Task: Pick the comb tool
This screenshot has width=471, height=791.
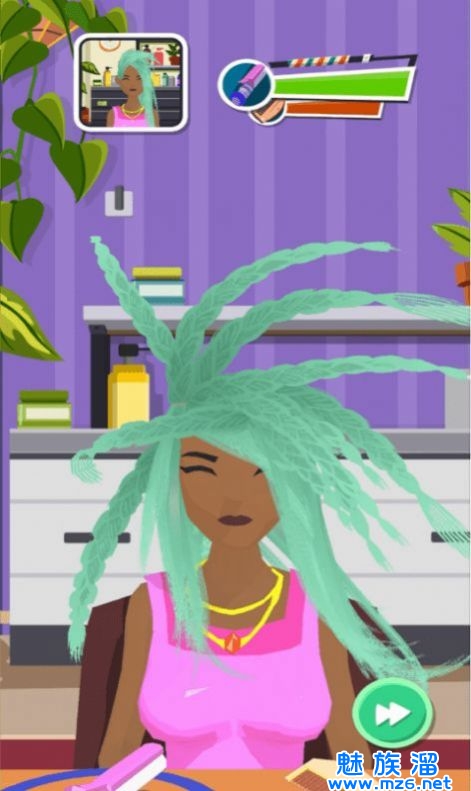Action: 310,774
